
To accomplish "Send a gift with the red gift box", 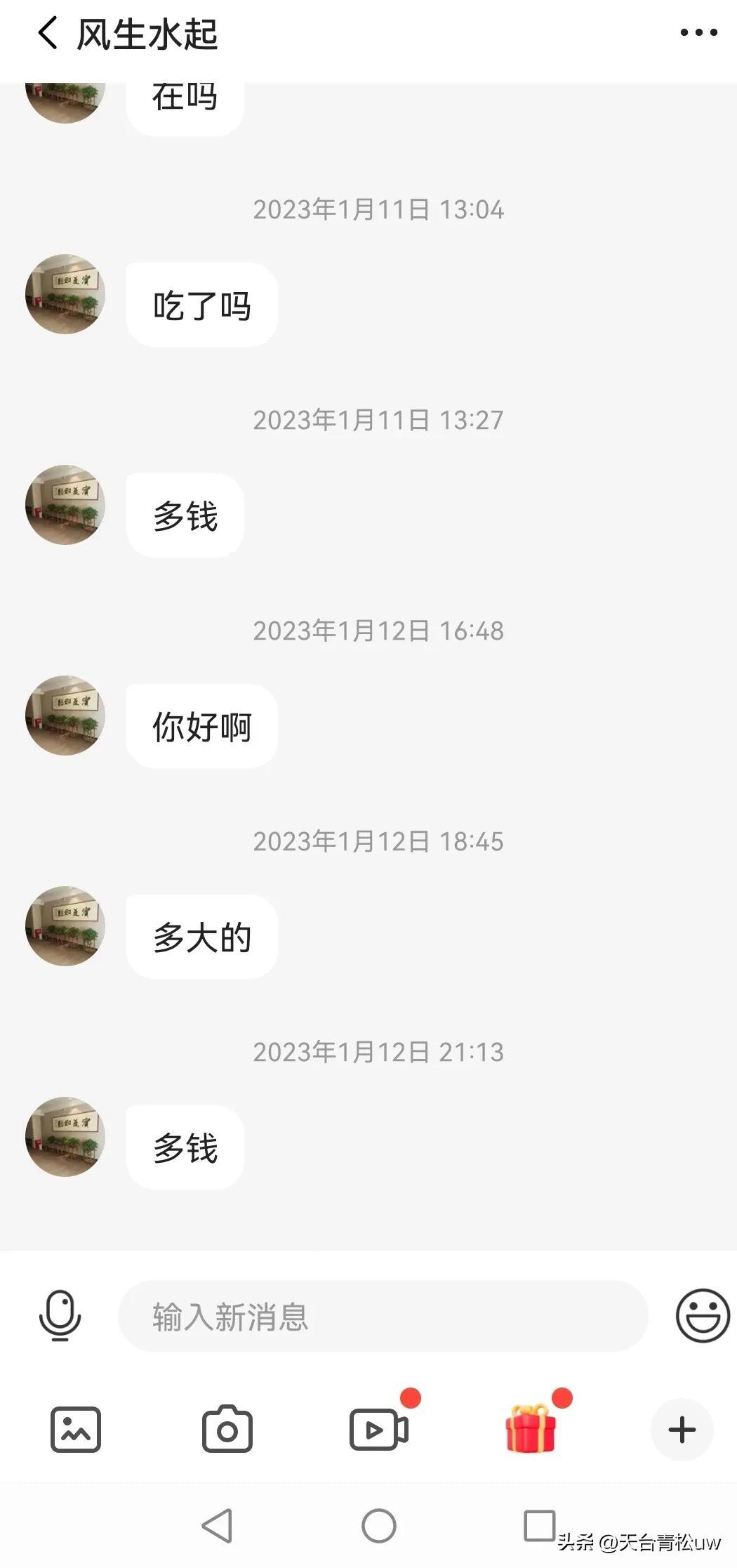I will pyautogui.click(x=531, y=1428).
